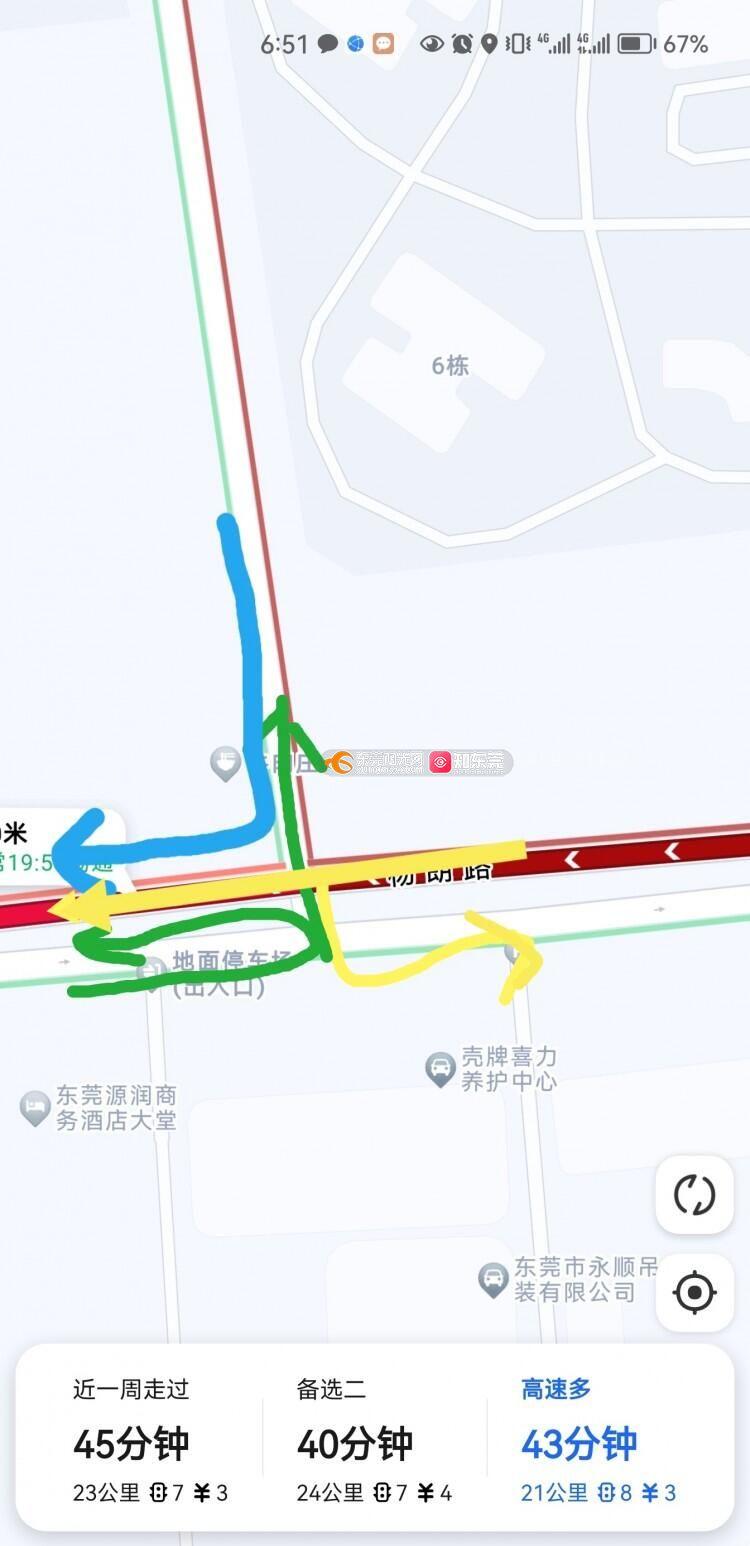Open 东莞源润商务酒店大堂 hotel marker
This screenshot has height=1546, width=750.
coord(36,1108)
